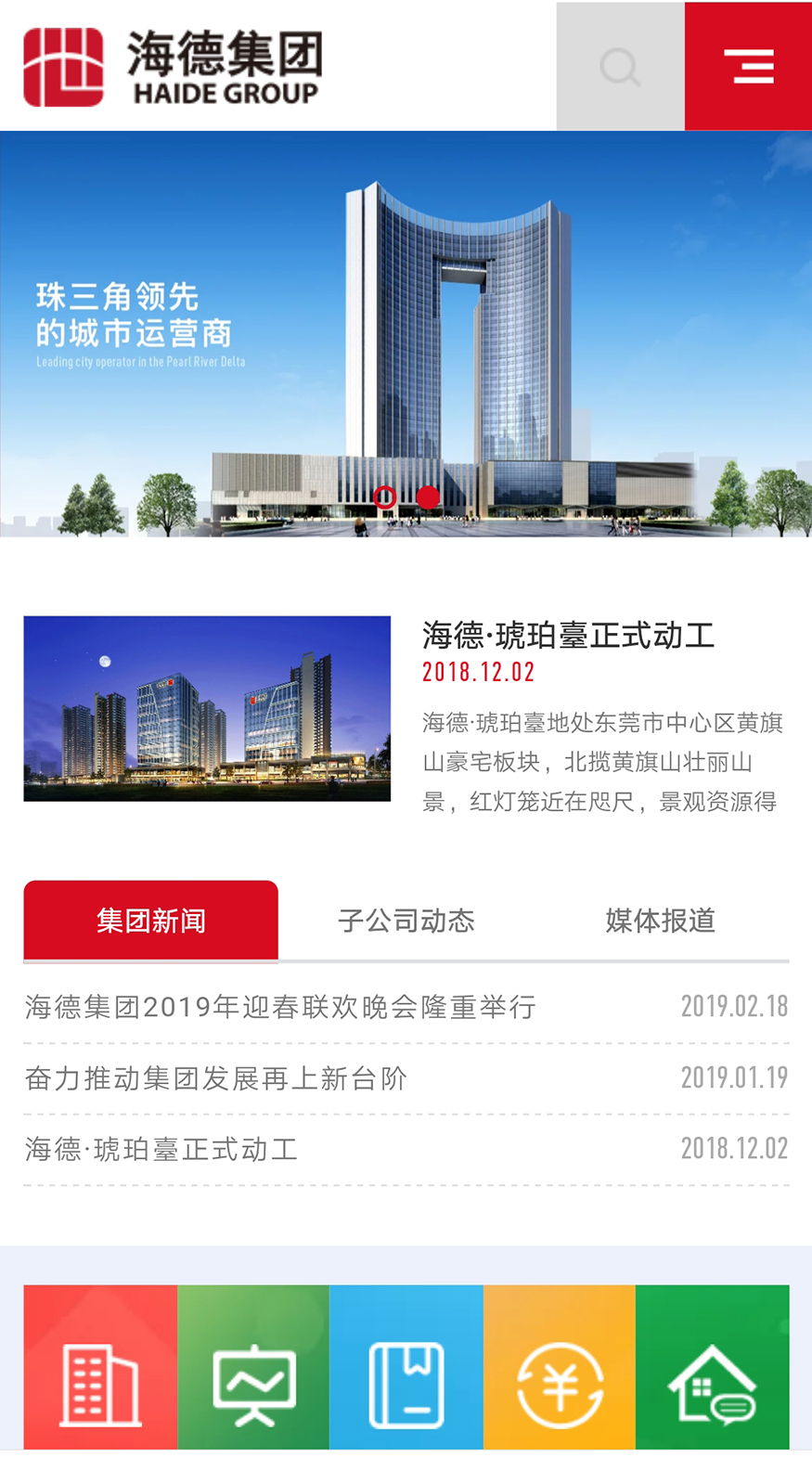This screenshot has height=1457, width=812.
Task: Open the search icon in header
Action: [620, 66]
